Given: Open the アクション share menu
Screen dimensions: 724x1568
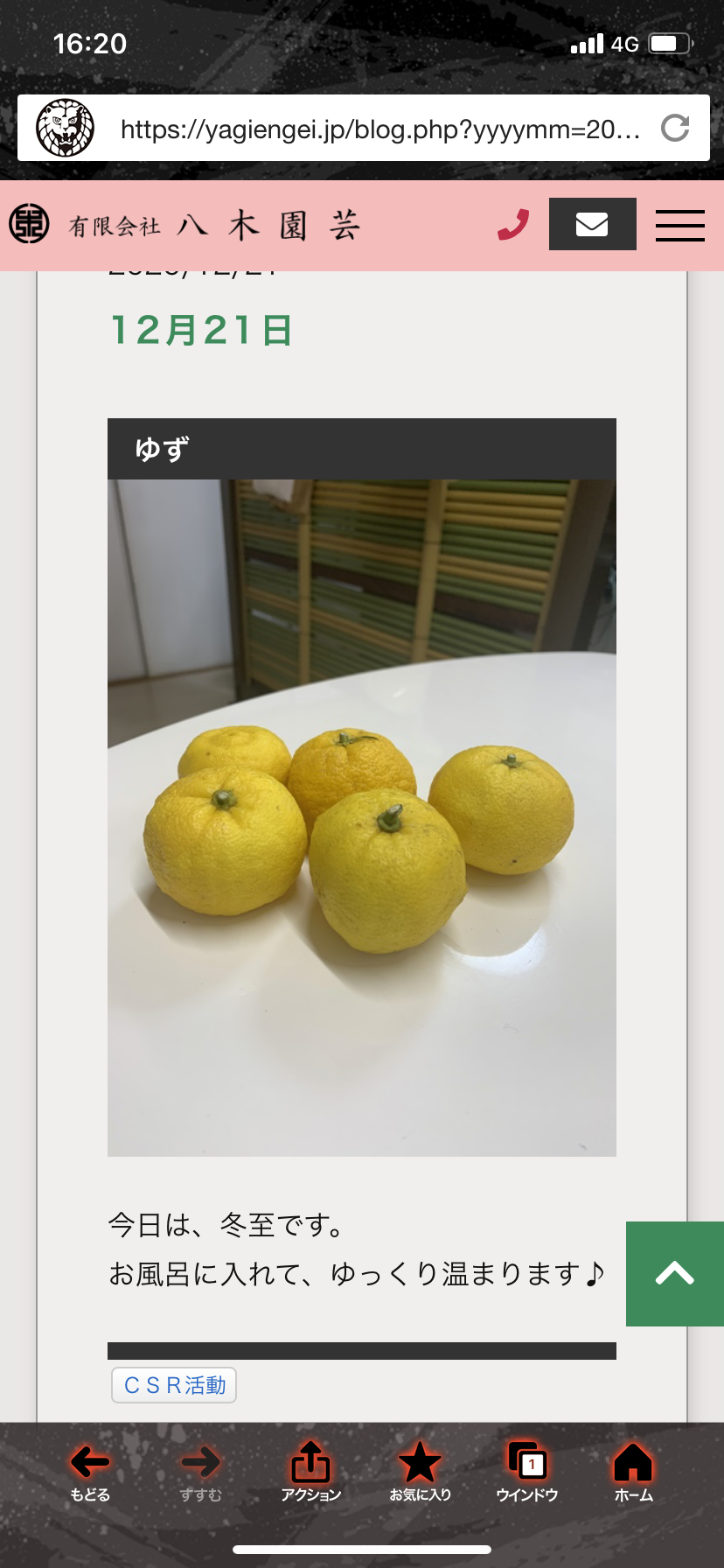Looking at the screenshot, I should (310, 1472).
